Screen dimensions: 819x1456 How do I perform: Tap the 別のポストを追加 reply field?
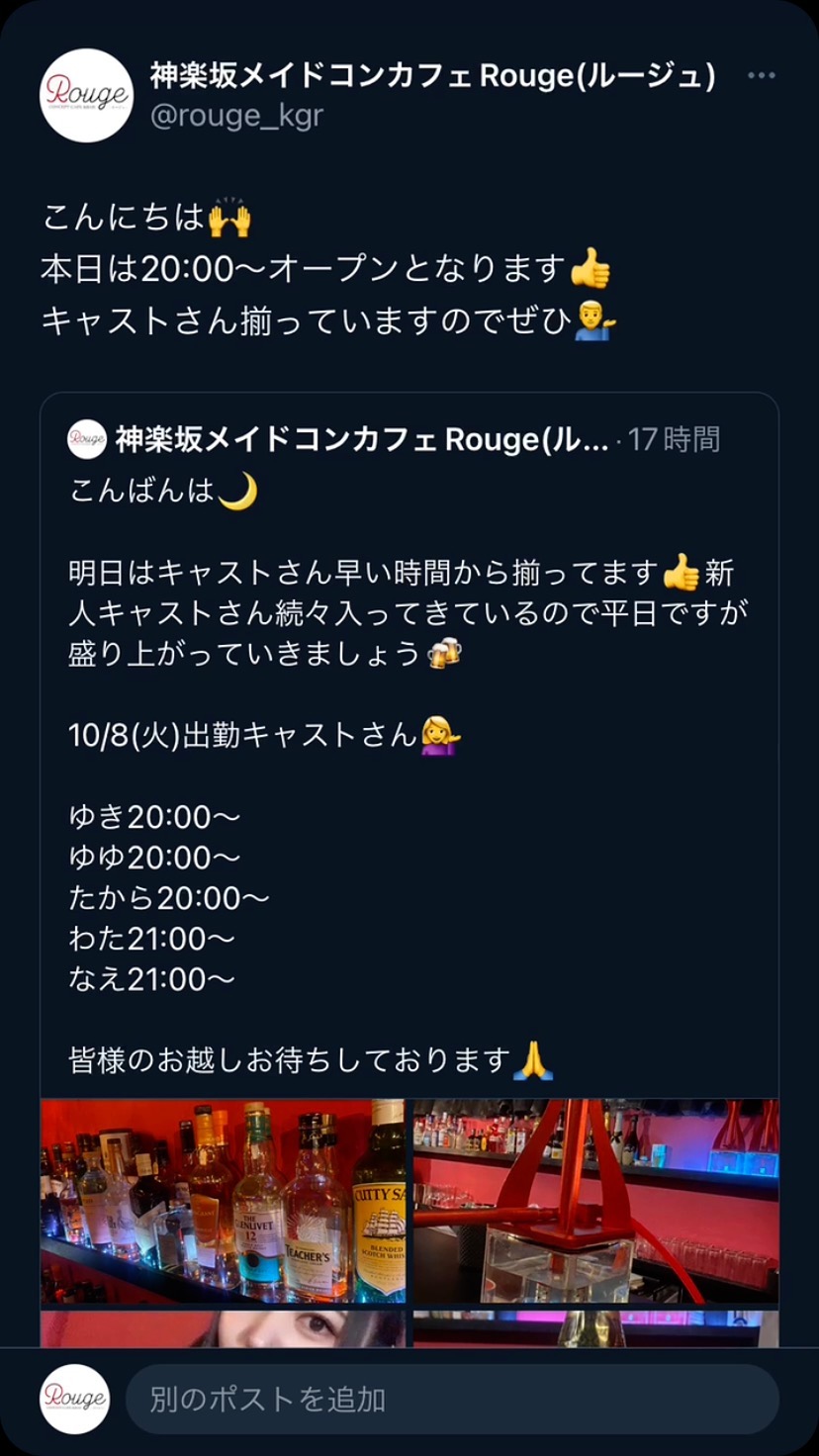pyautogui.click(x=452, y=1400)
